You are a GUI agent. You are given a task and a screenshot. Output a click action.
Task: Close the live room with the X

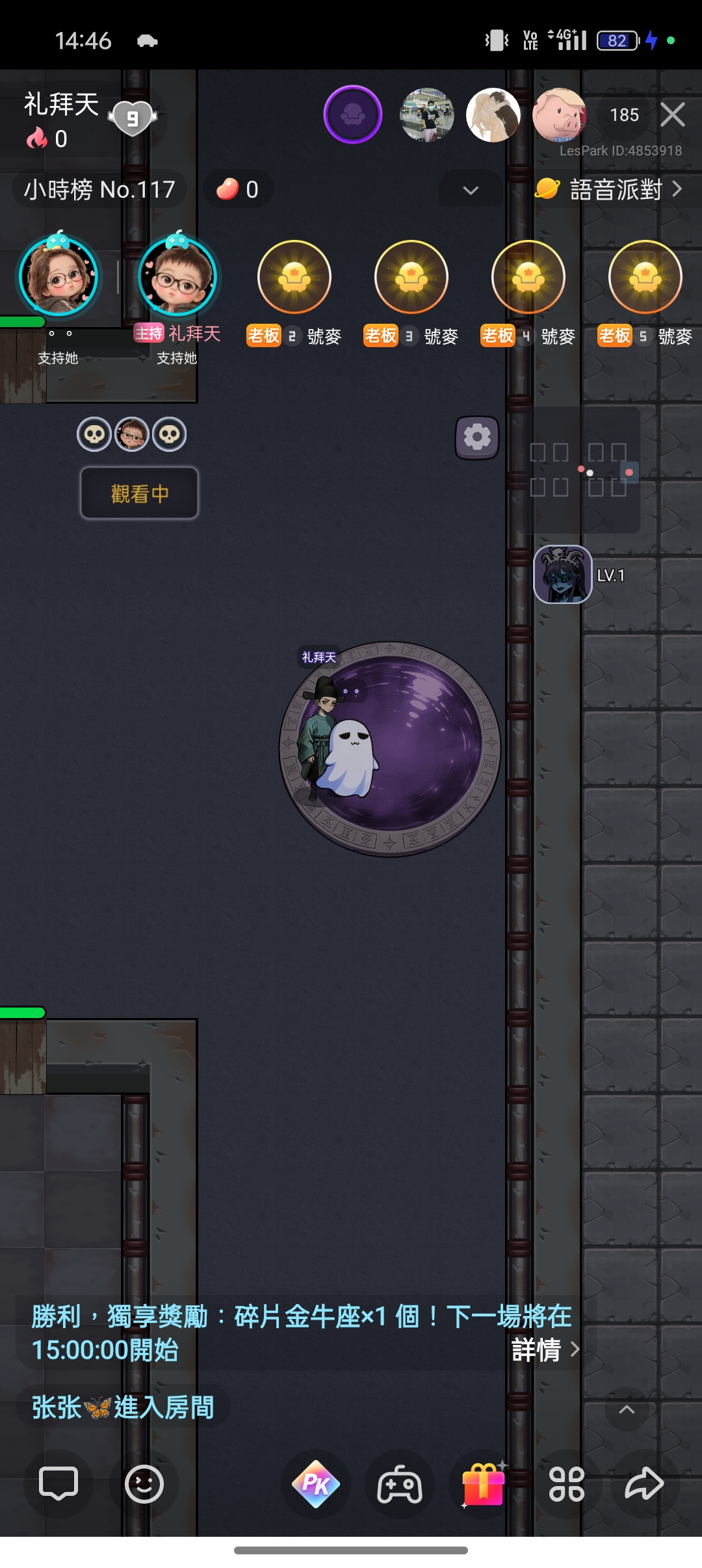click(x=673, y=114)
